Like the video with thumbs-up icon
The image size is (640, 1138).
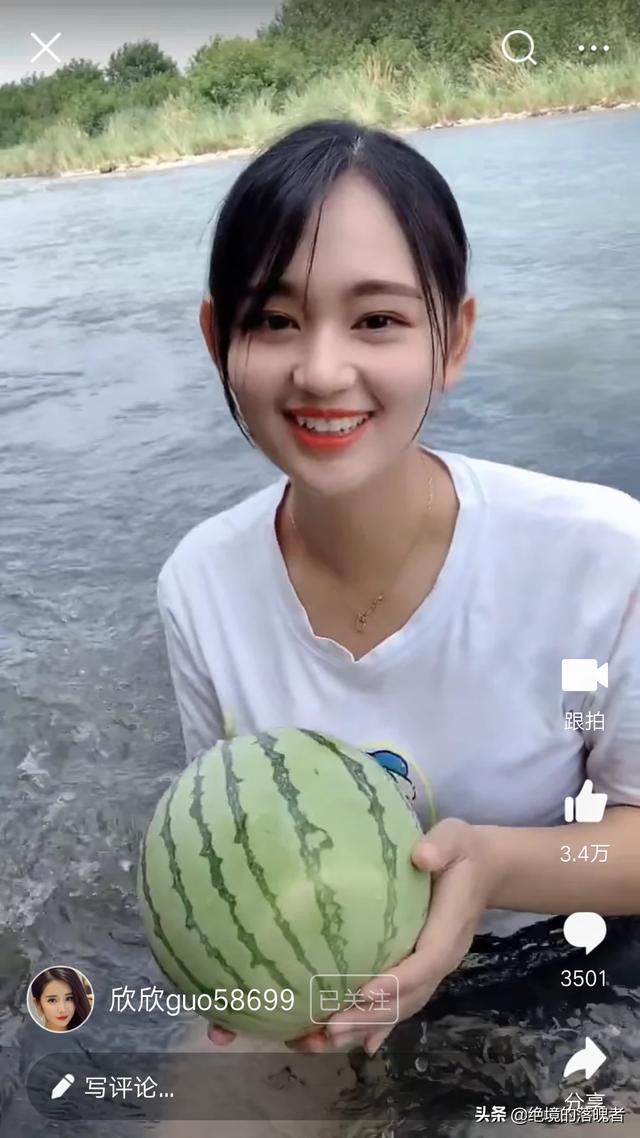(585, 802)
